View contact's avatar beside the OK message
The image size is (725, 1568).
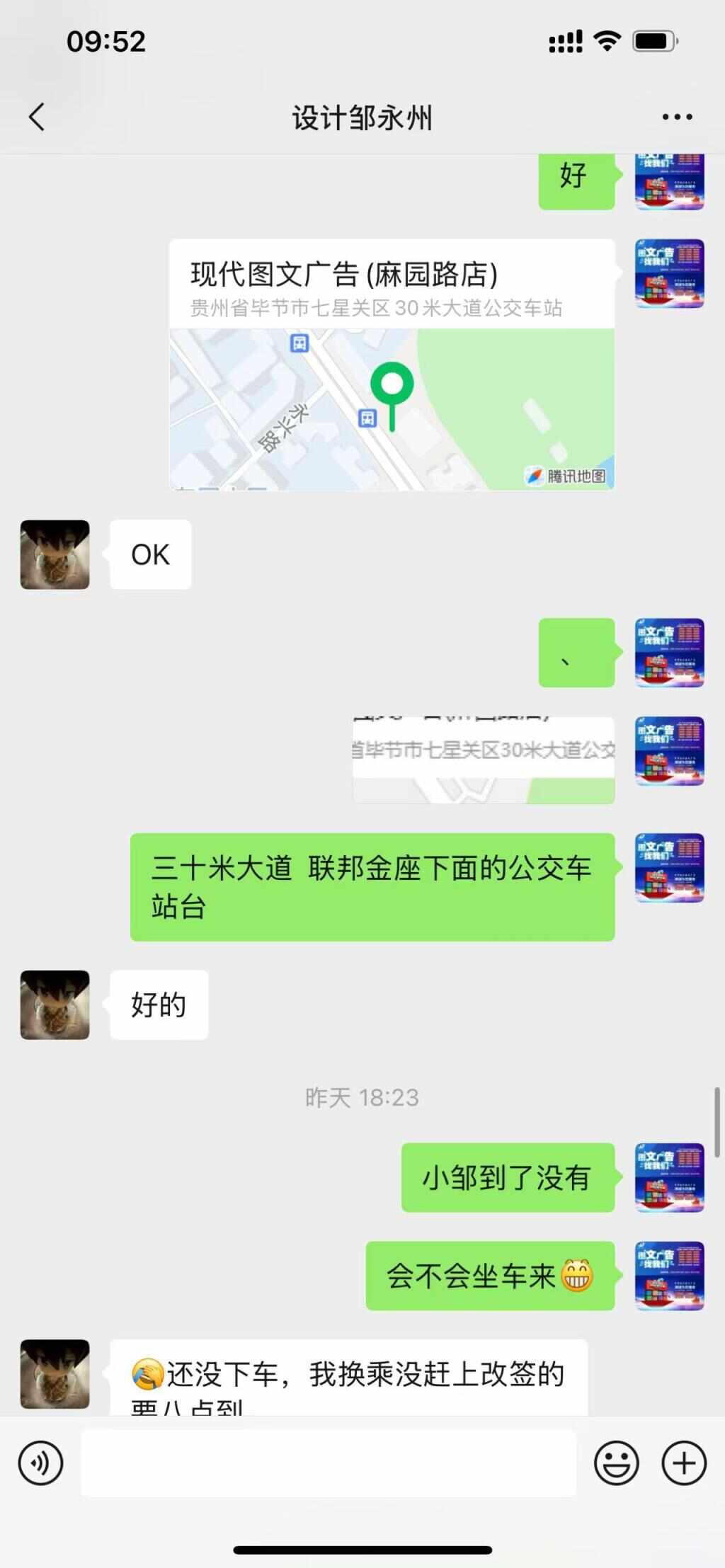[55, 554]
